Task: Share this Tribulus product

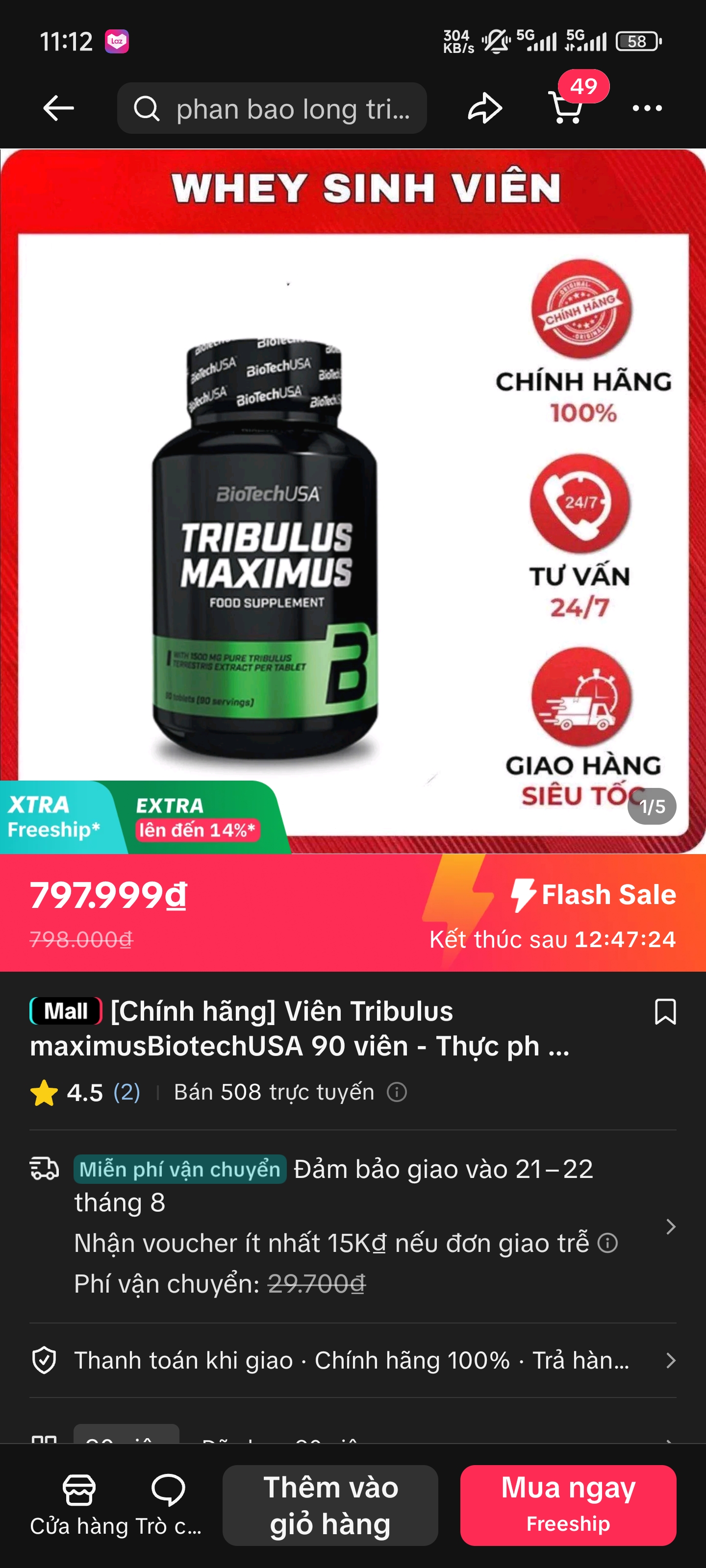Action: (484, 108)
